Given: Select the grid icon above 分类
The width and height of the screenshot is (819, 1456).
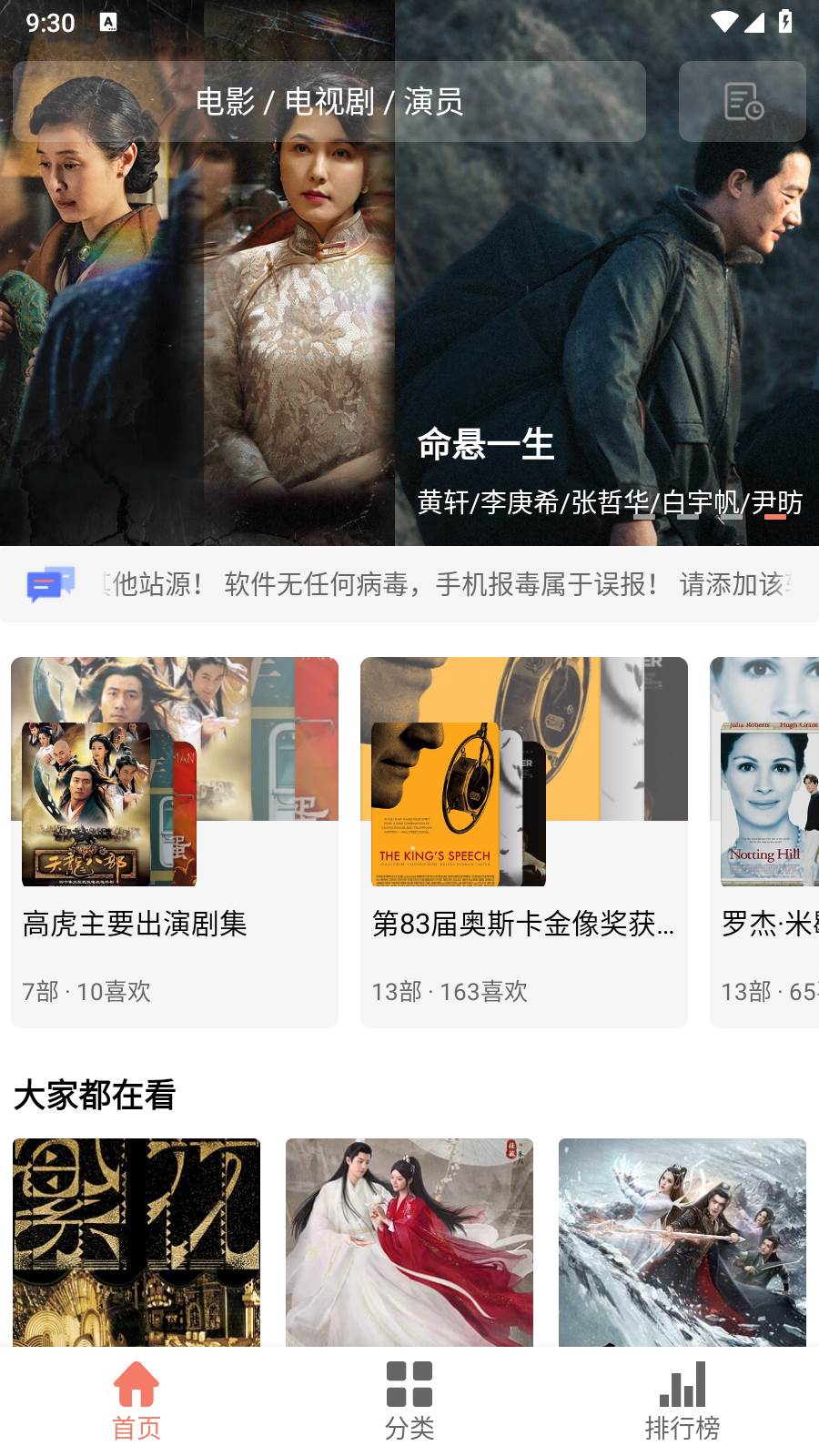Looking at the screenshot, I should pyautogui.click(x=409, y=1385).
